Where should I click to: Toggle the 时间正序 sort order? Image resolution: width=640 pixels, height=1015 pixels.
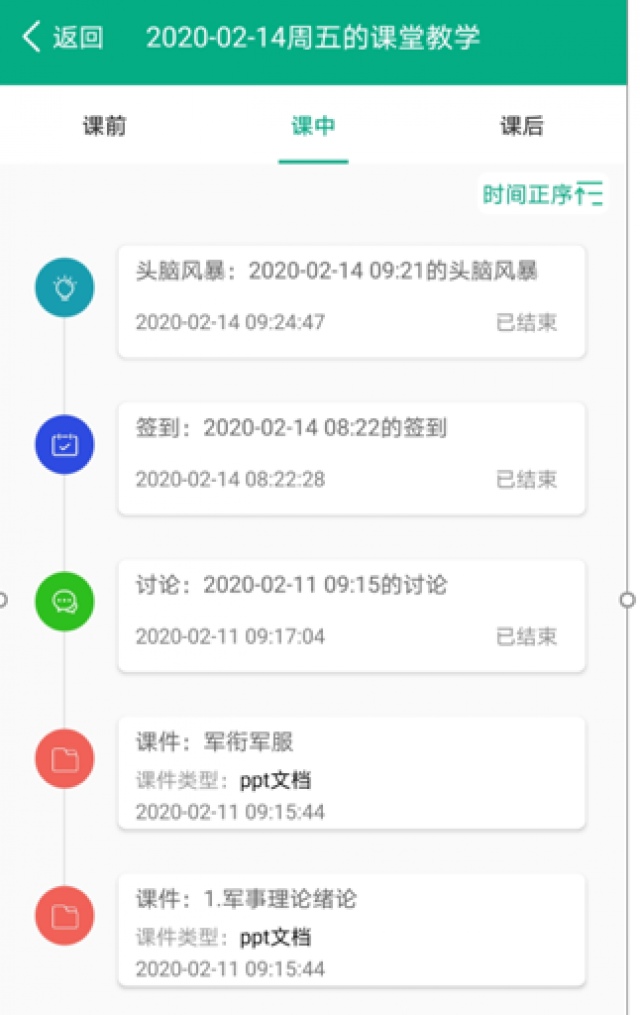pos(542,194)
